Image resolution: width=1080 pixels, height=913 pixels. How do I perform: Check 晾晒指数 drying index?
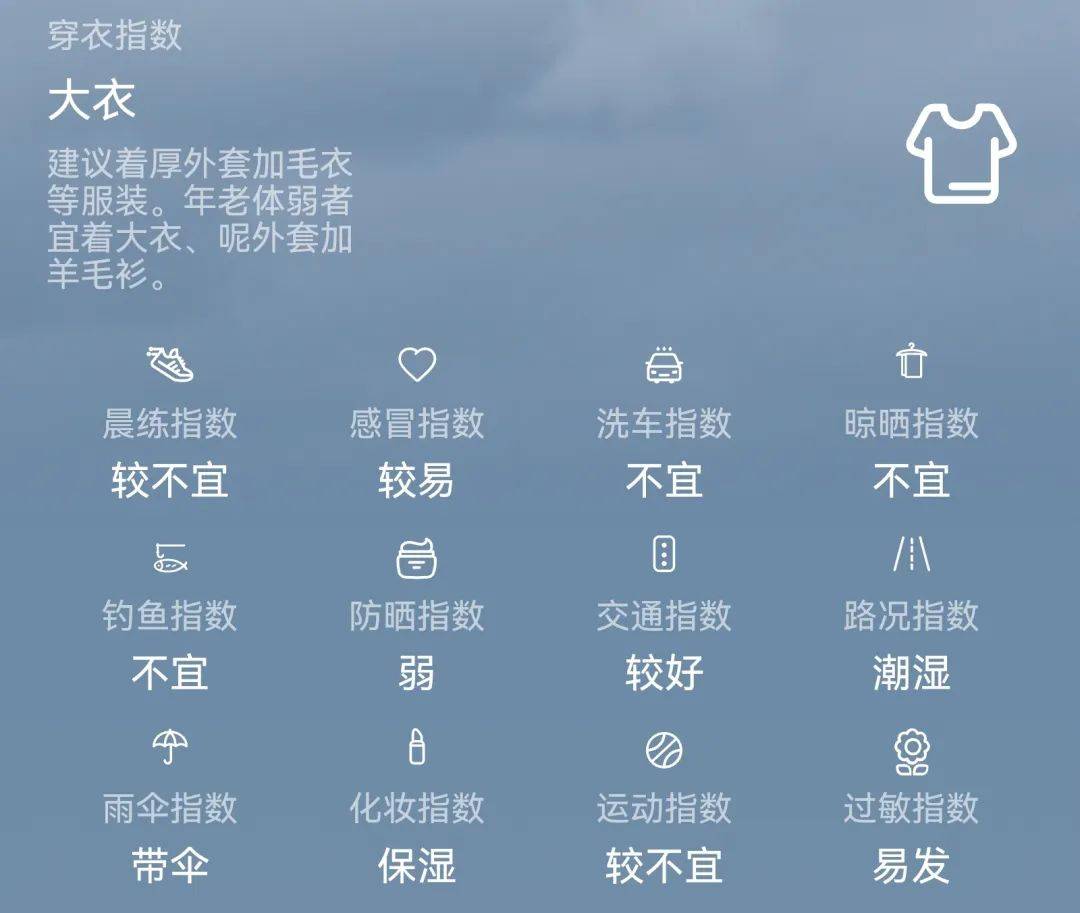click(x=911, y=424)
